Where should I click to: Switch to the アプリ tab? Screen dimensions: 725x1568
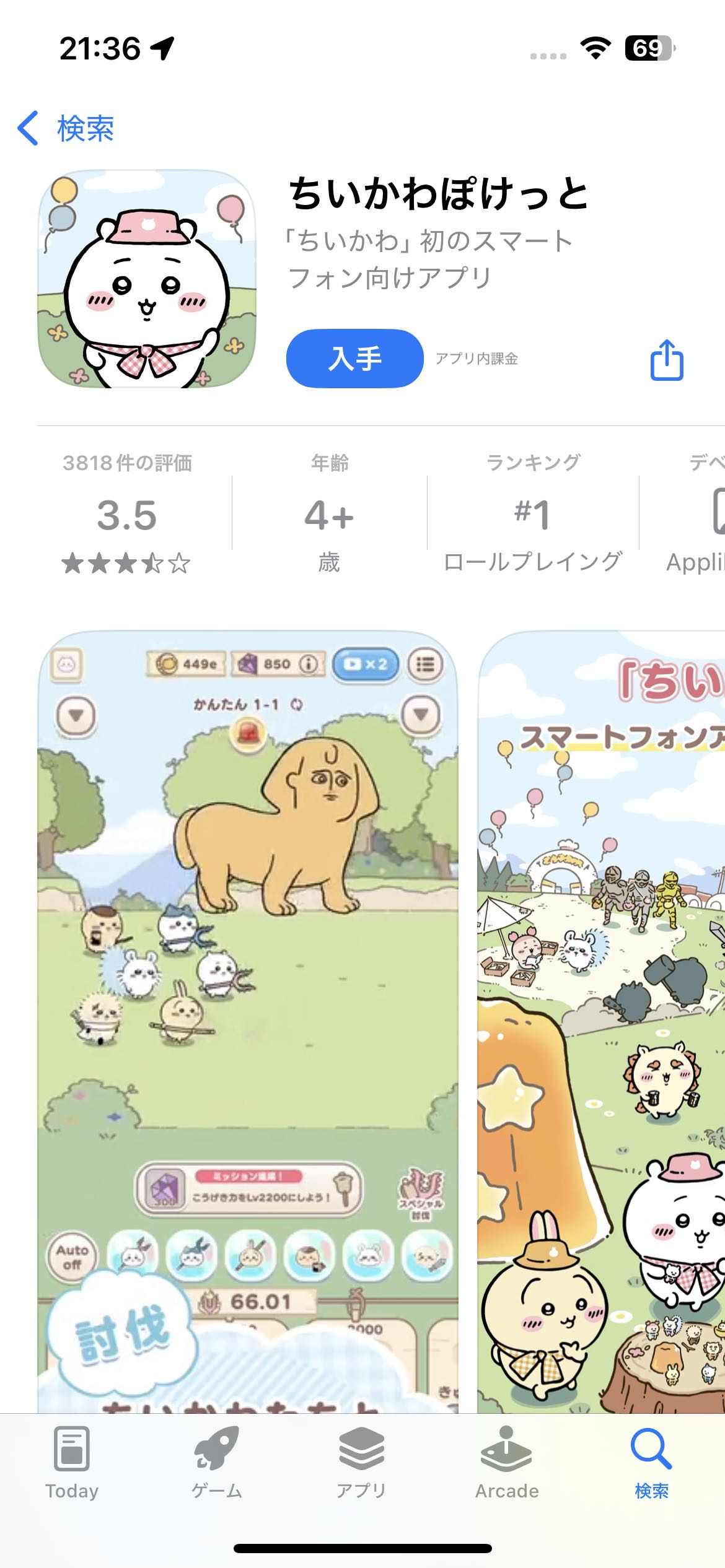pos(361,1463)
